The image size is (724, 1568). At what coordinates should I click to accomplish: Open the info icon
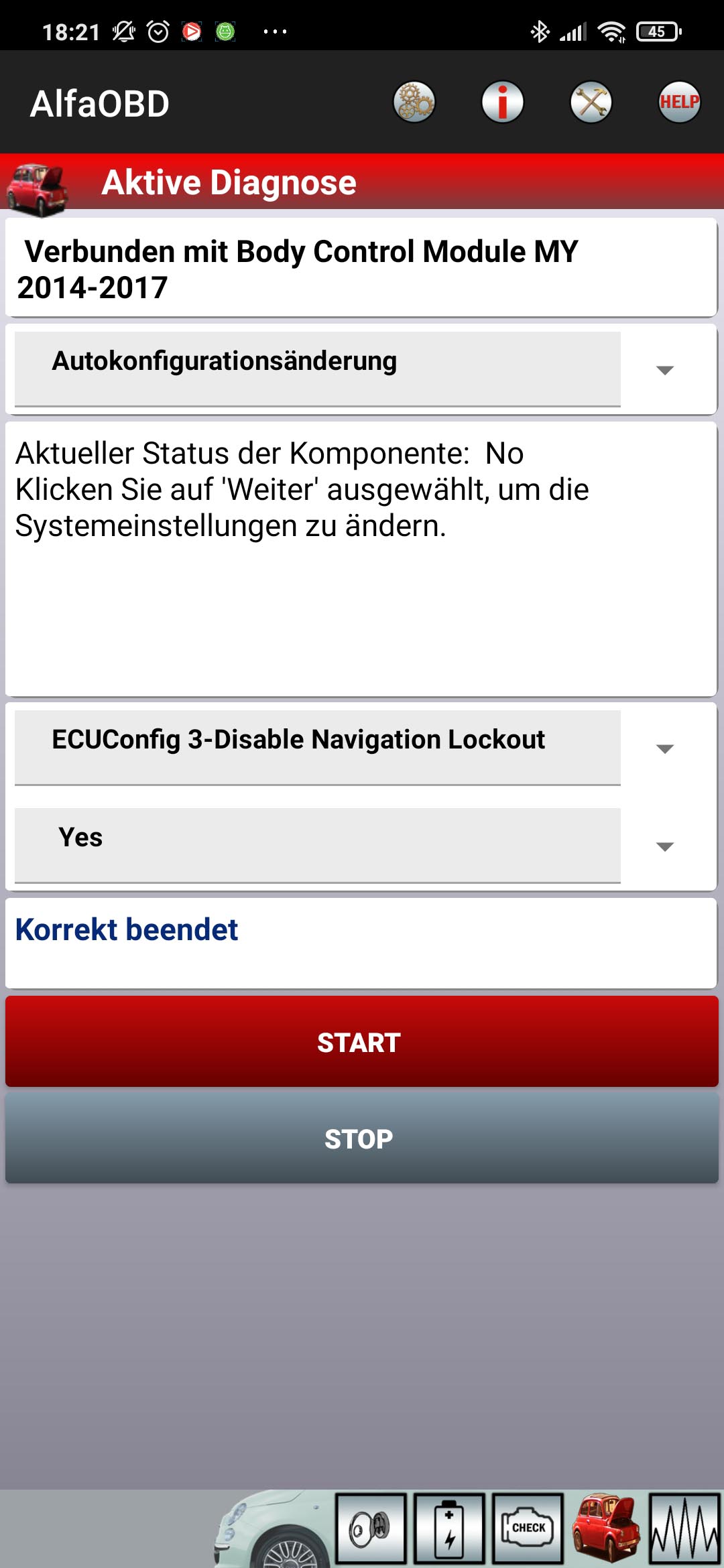tap(502, 103)
